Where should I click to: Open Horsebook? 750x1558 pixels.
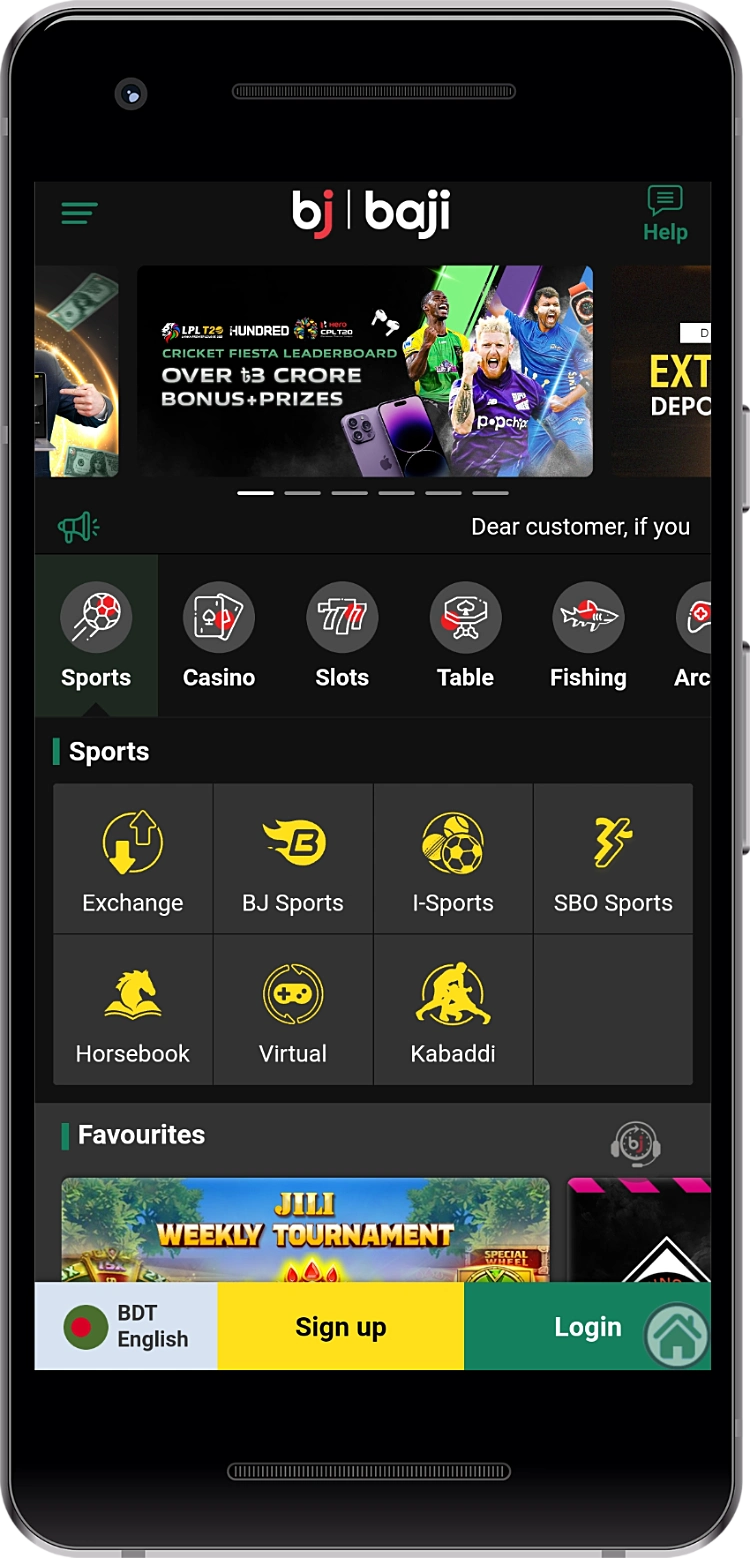(x=133, y=1010)
